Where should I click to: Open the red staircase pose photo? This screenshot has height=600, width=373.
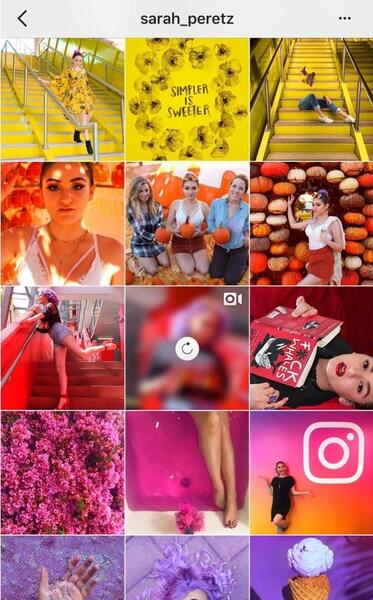click(x=62, y=348)
